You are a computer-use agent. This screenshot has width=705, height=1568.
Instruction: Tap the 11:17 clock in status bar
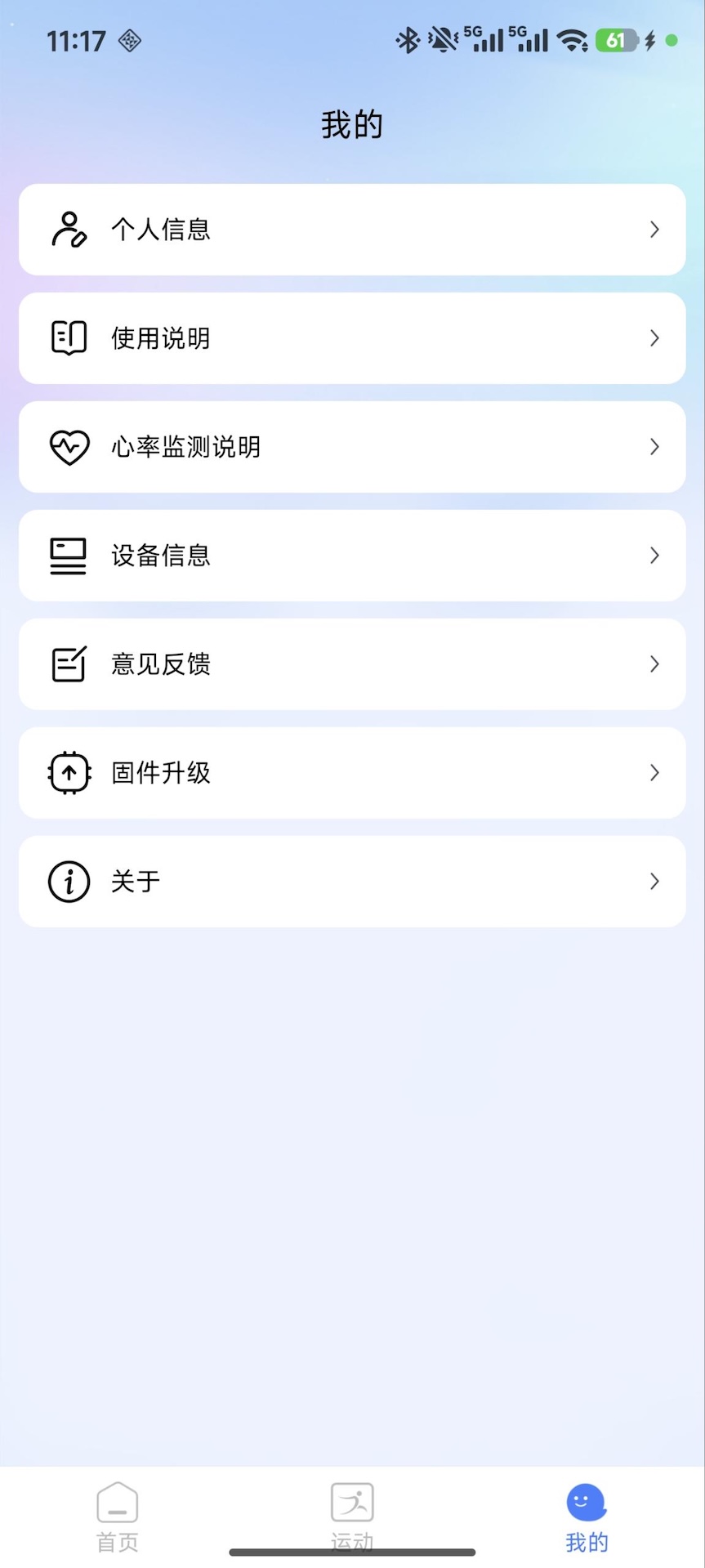[77, 40]
